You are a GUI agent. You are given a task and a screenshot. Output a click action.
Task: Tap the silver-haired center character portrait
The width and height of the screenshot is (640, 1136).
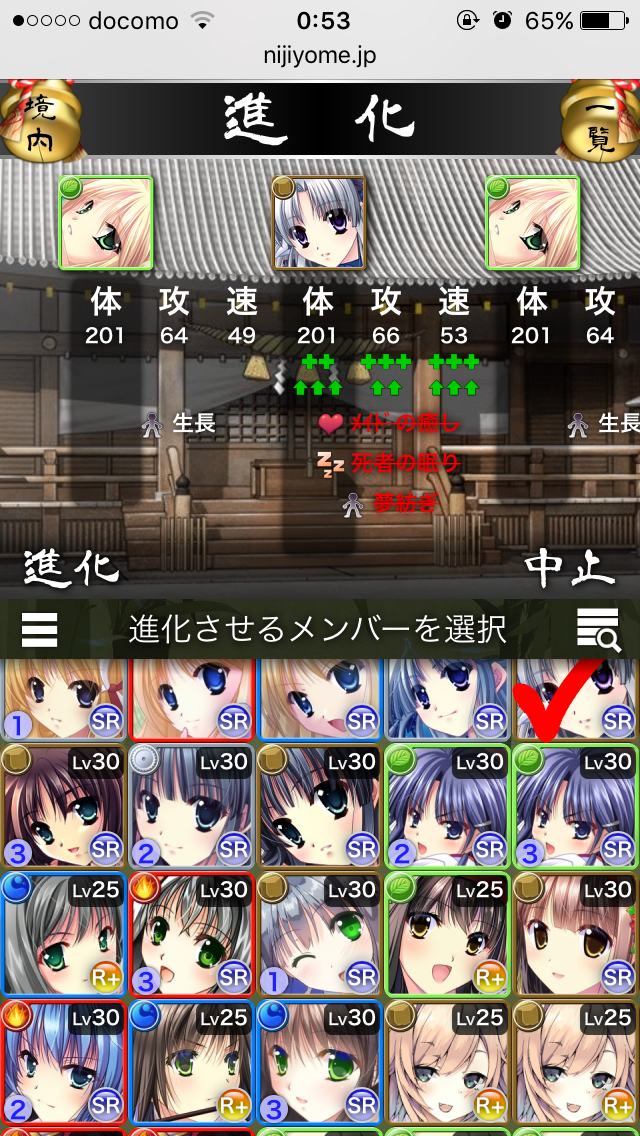click(x=319, y=222)
